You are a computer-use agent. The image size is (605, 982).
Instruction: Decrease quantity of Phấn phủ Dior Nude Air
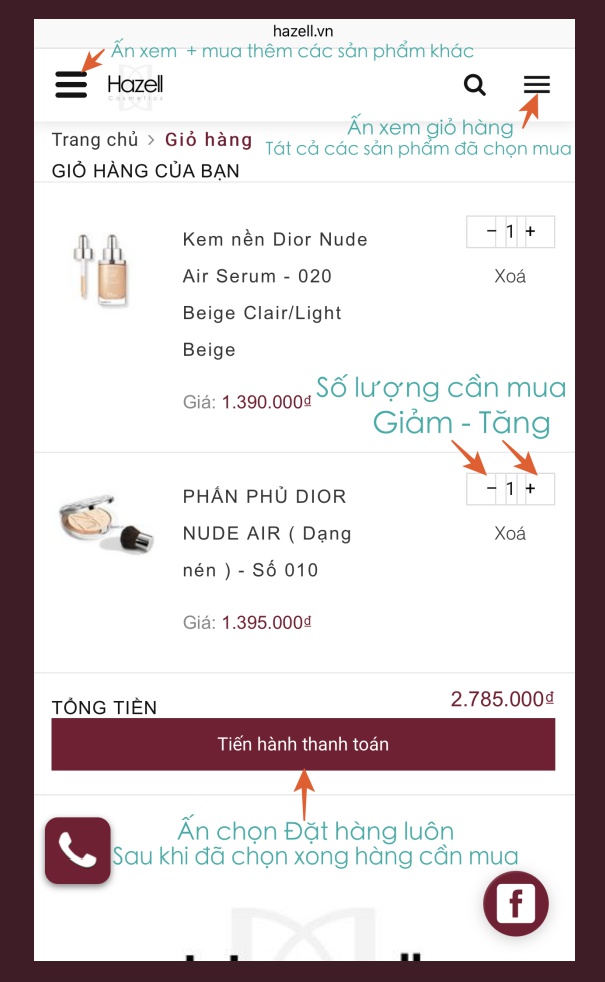491,488
